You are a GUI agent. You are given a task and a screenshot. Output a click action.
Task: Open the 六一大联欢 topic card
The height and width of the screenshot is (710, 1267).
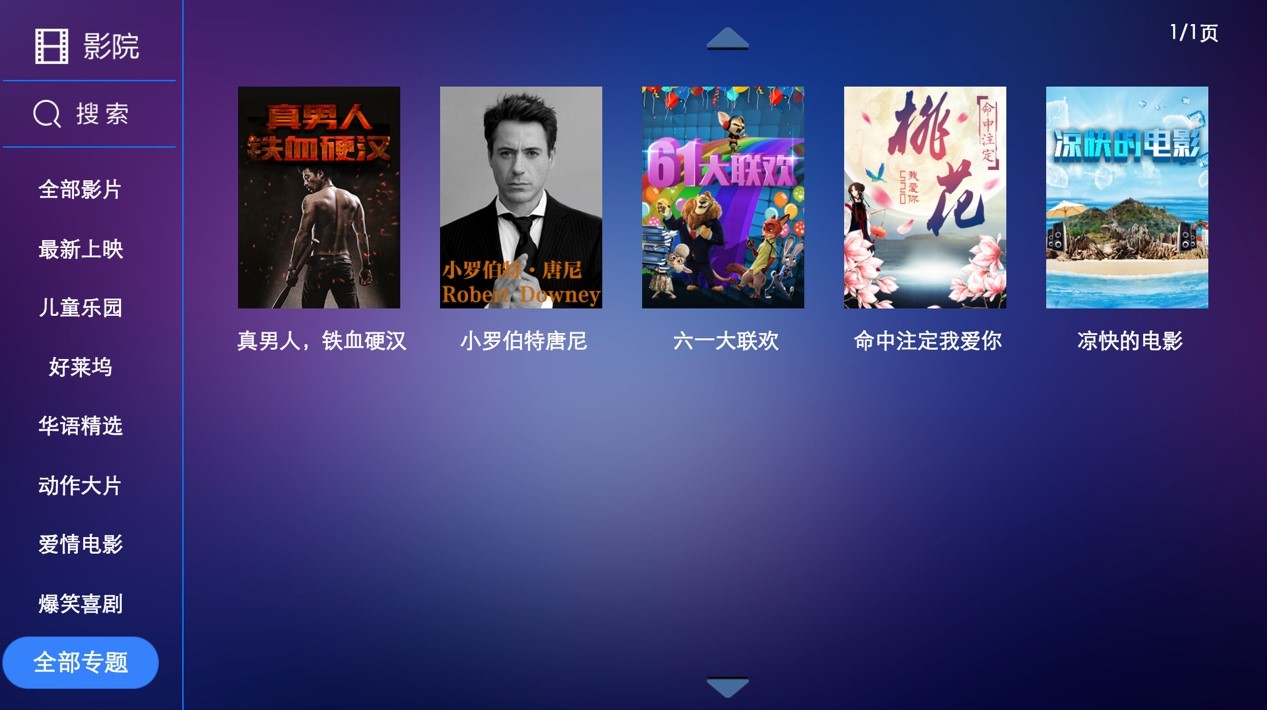(x=723, y=198)
